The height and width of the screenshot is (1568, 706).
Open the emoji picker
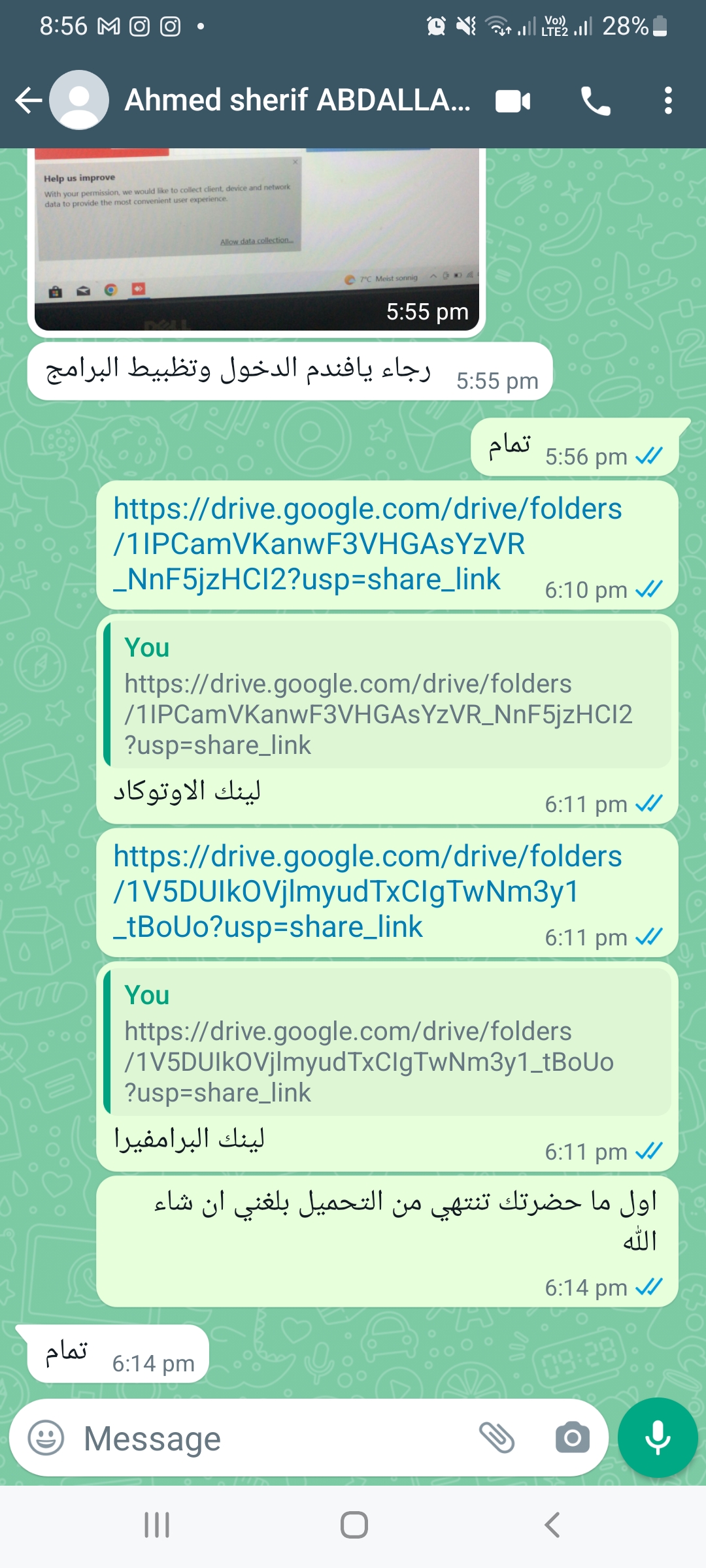click(x=46, y=1438)
